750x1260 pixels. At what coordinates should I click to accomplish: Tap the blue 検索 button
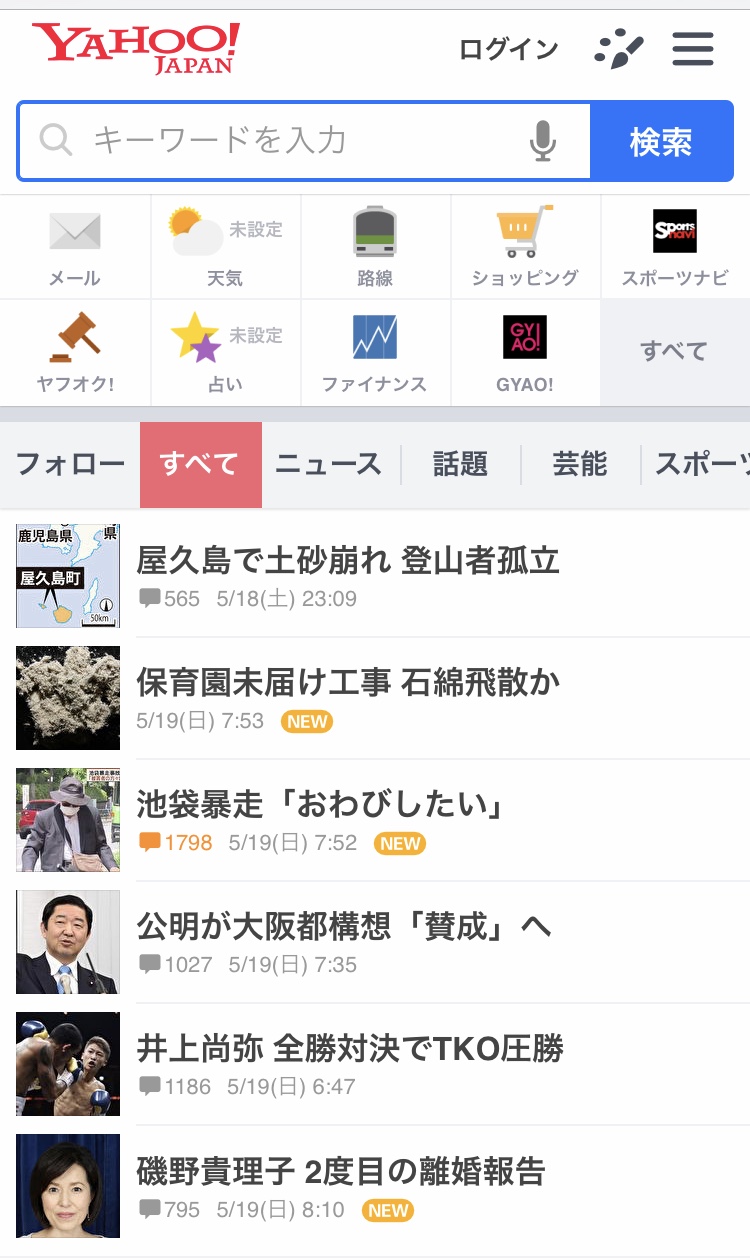[661, 141]
